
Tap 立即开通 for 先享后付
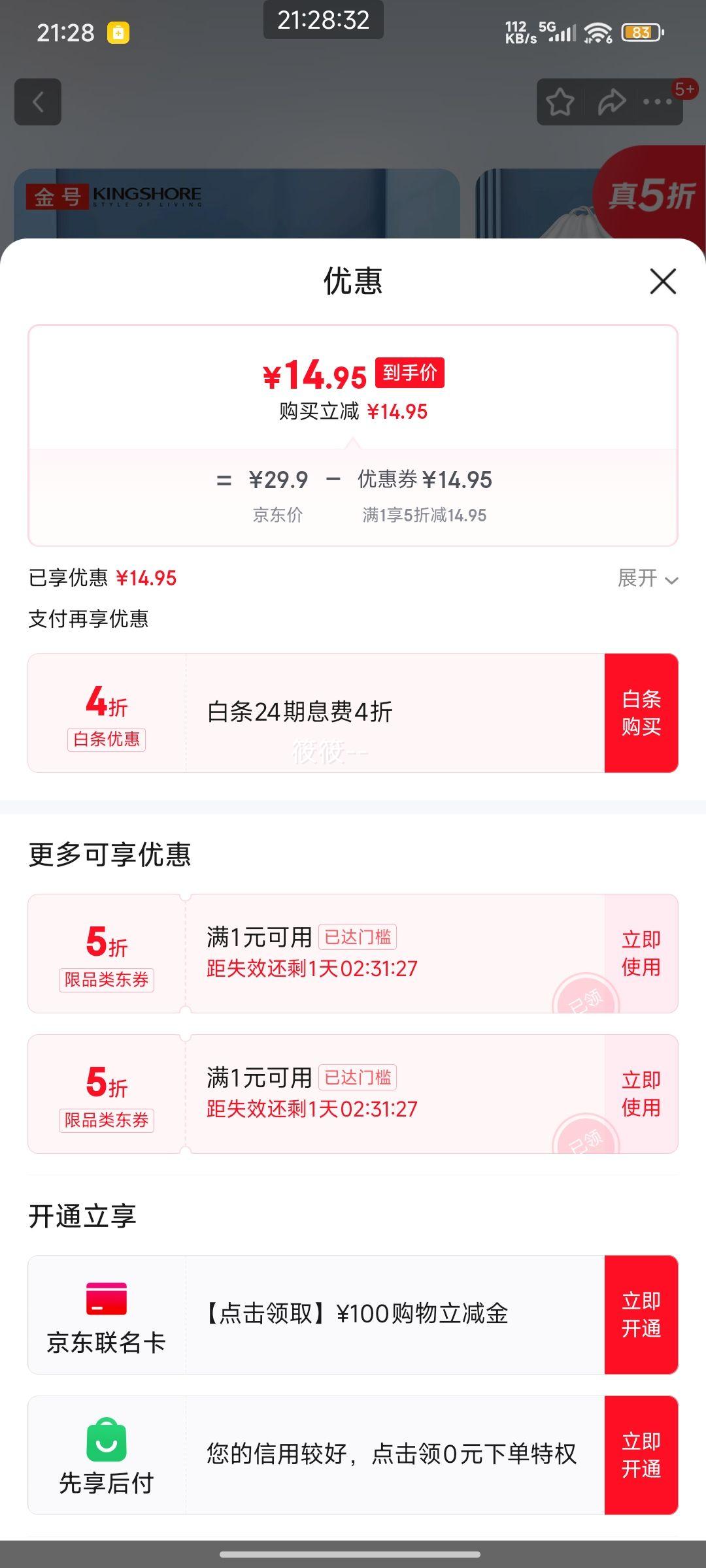pos(641,1455)
